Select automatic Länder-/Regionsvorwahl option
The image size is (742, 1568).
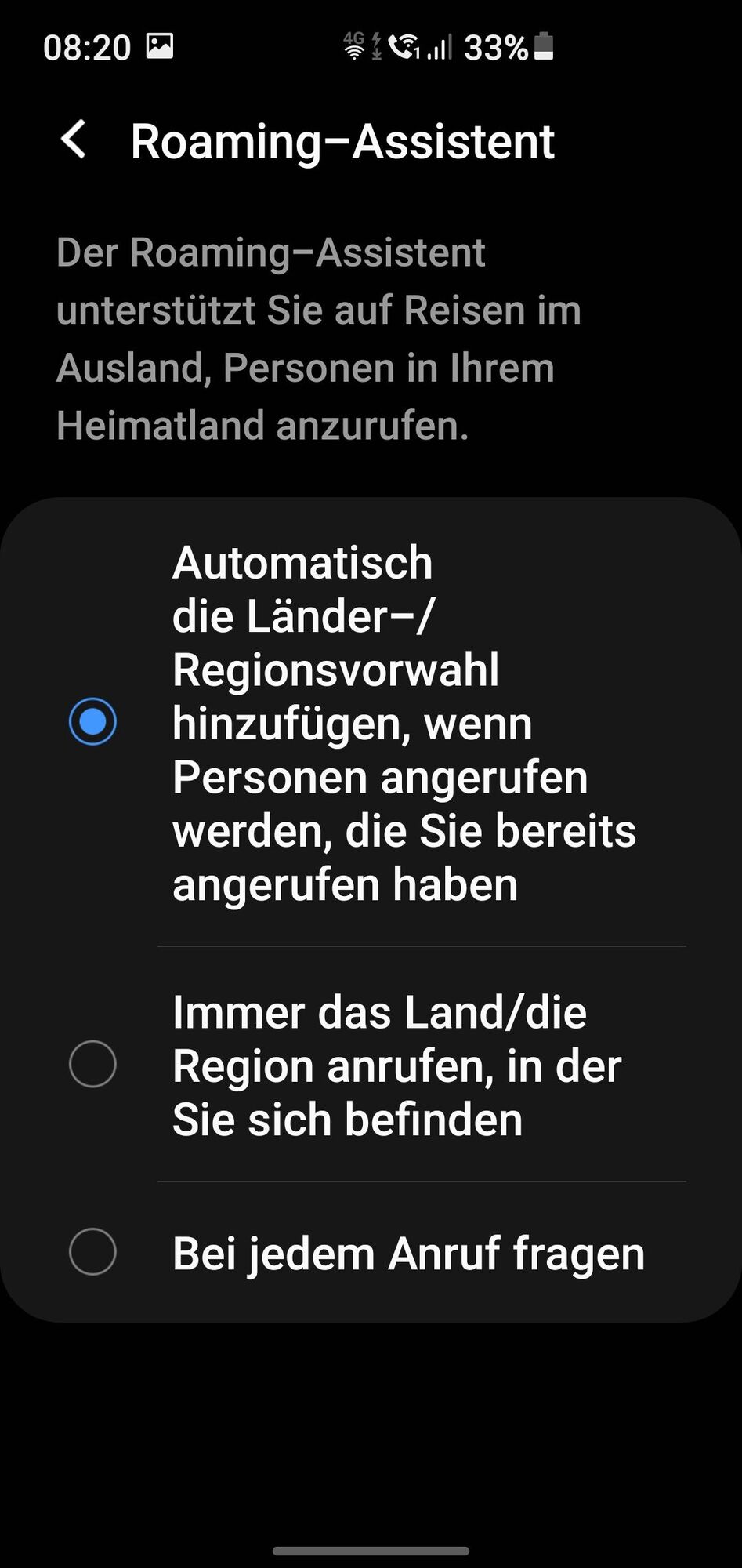92,721
